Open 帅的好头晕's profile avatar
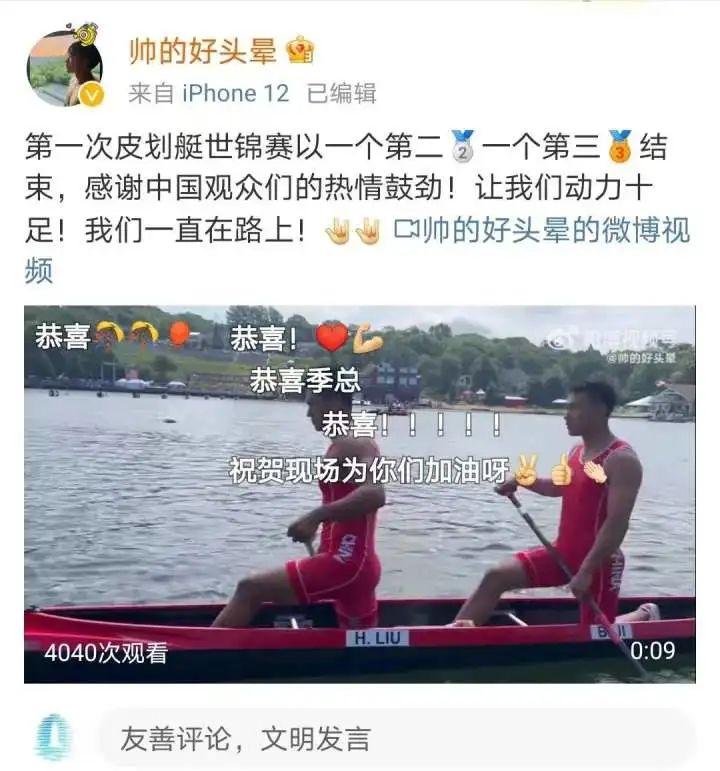Screen dimensions: 720x771 point(64,68)
